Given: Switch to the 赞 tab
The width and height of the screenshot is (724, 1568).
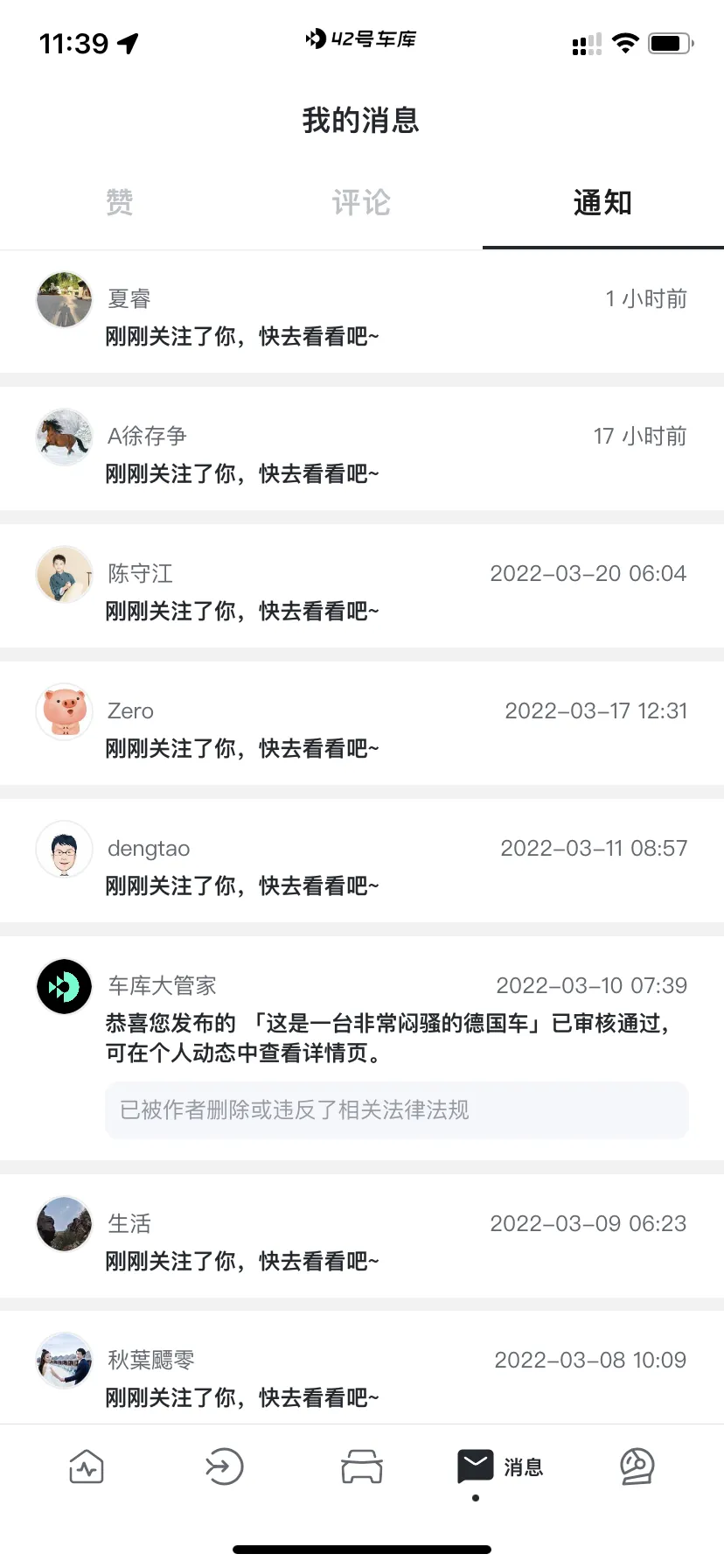Looking at the screenshot, I should point(120,203).
